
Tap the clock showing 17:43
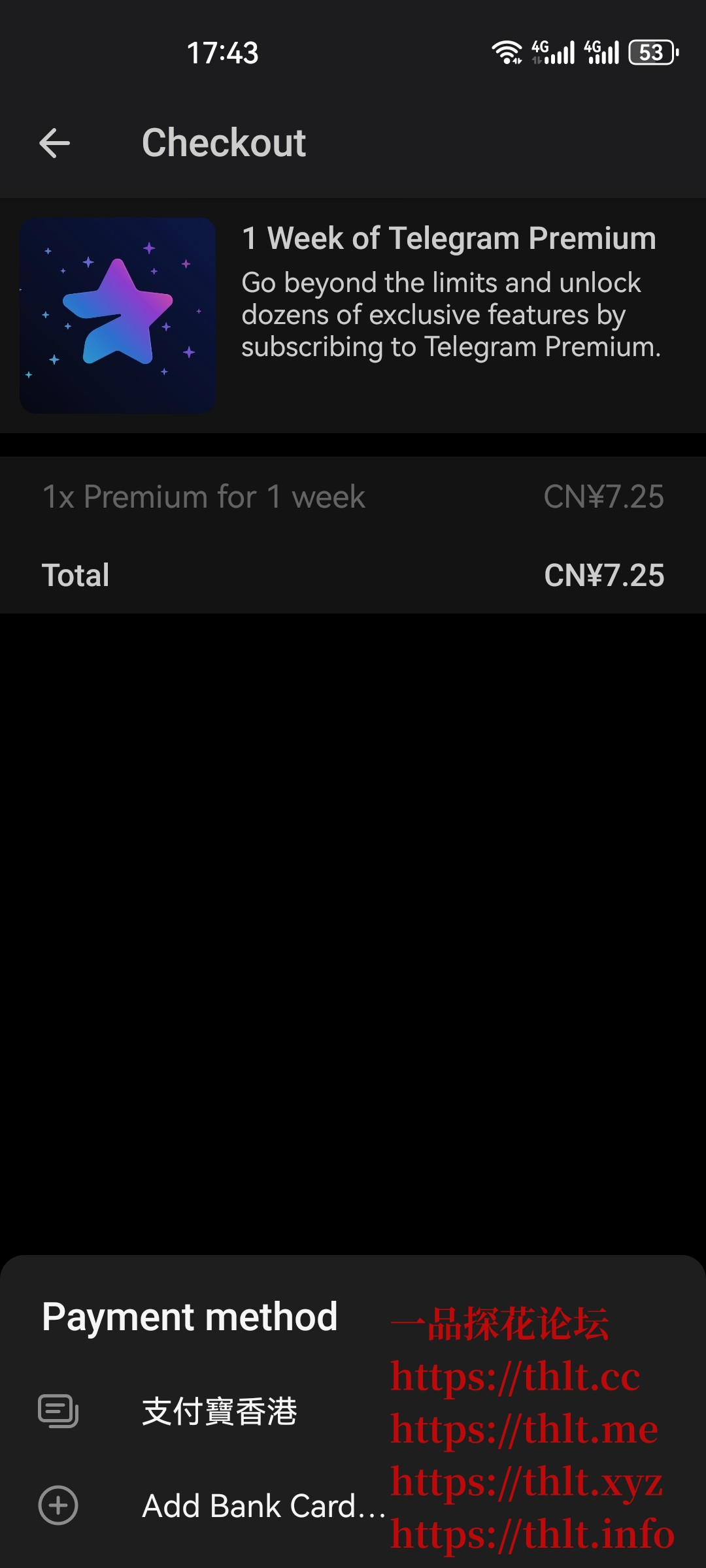pyautogui.click(x=222, y=52)
